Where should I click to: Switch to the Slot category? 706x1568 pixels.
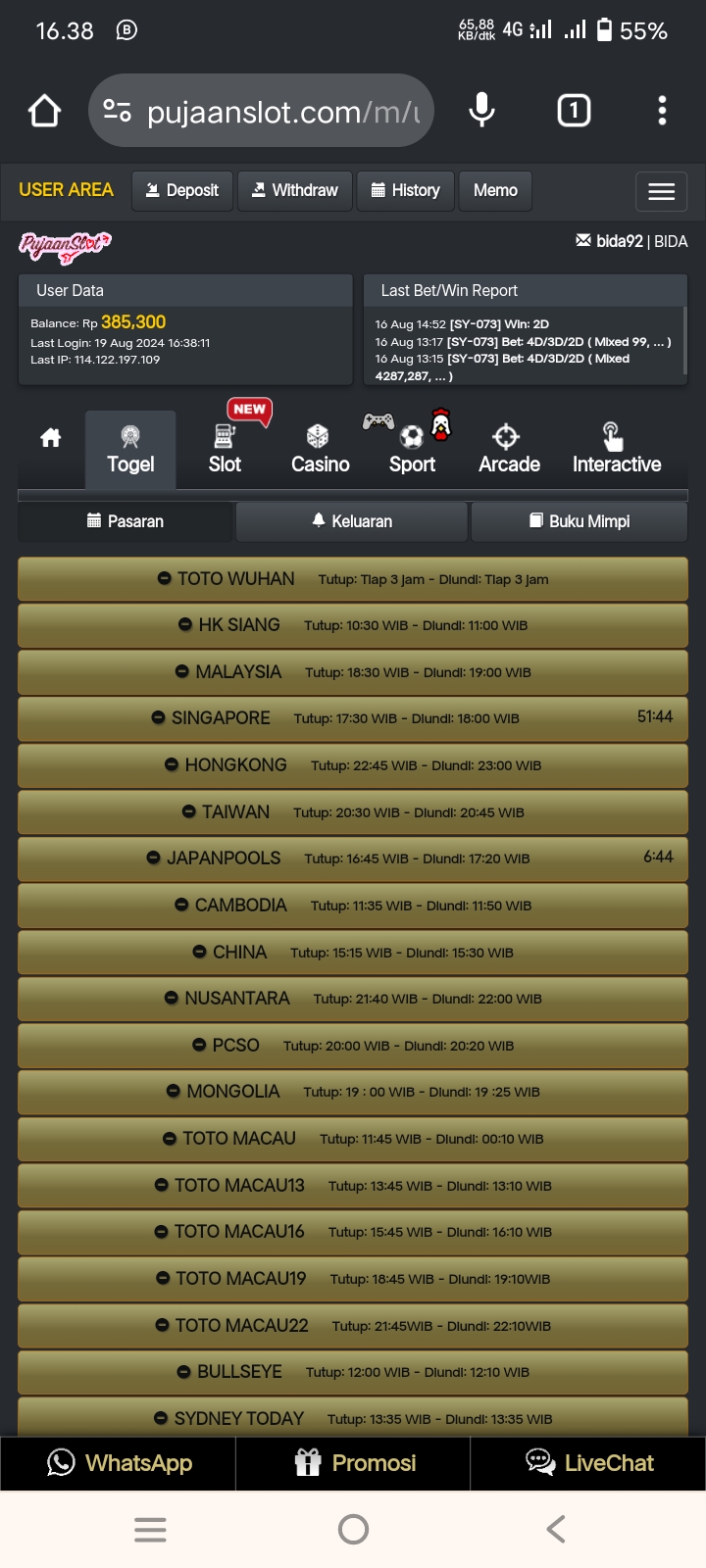coord(225,450)
